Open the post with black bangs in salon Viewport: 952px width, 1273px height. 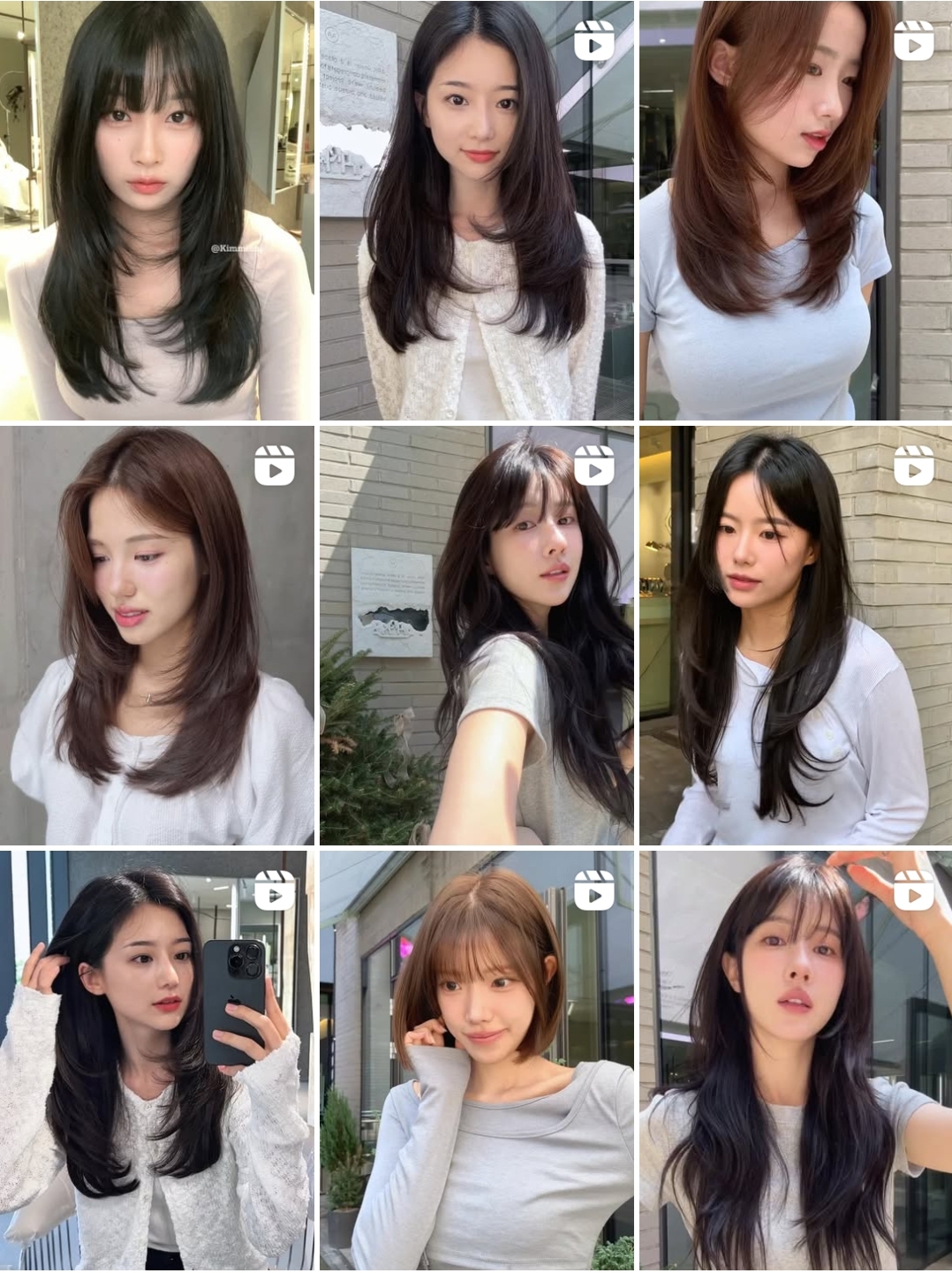(157, 210)
